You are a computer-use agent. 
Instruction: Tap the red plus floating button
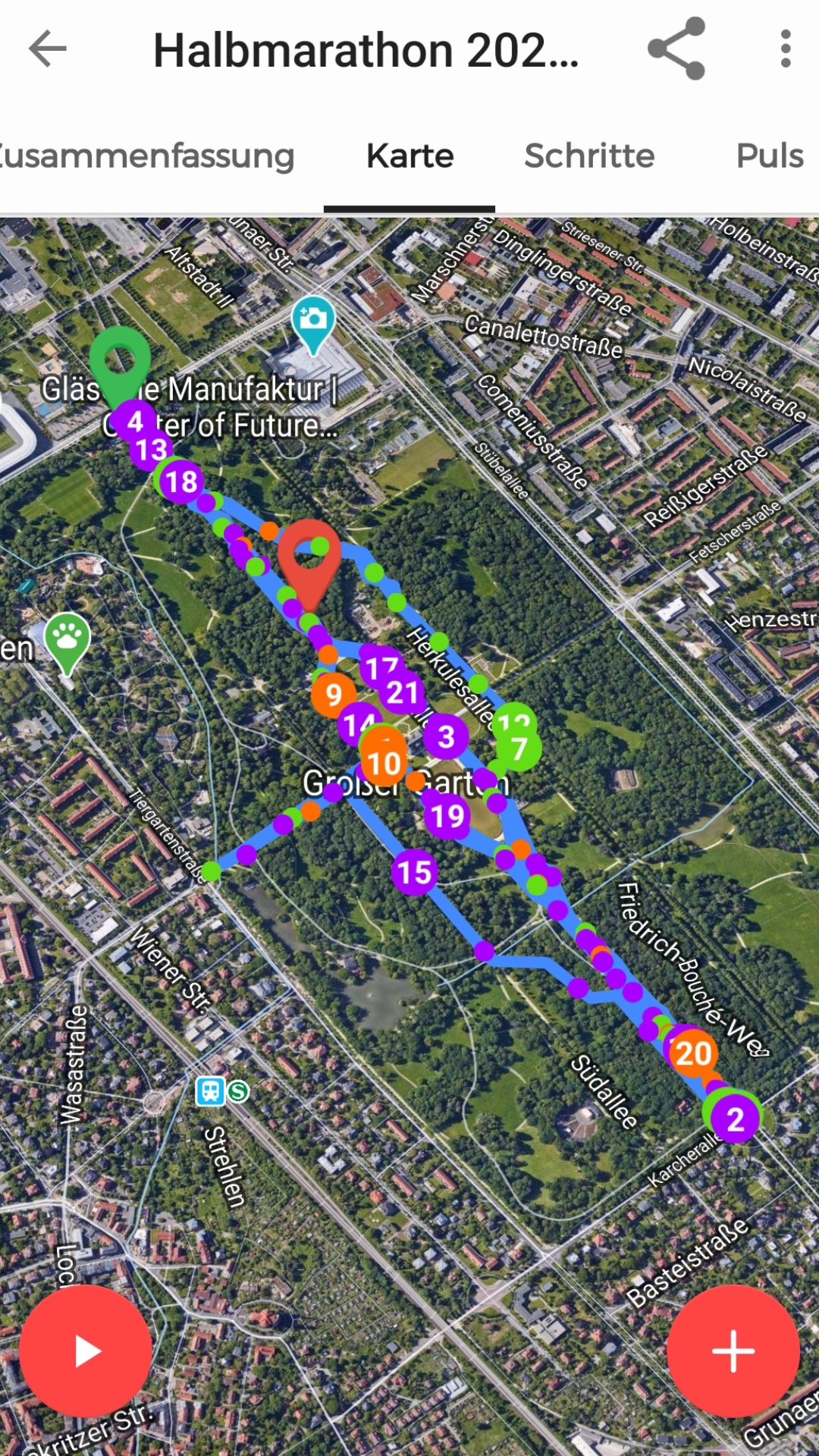(733, 1351)
